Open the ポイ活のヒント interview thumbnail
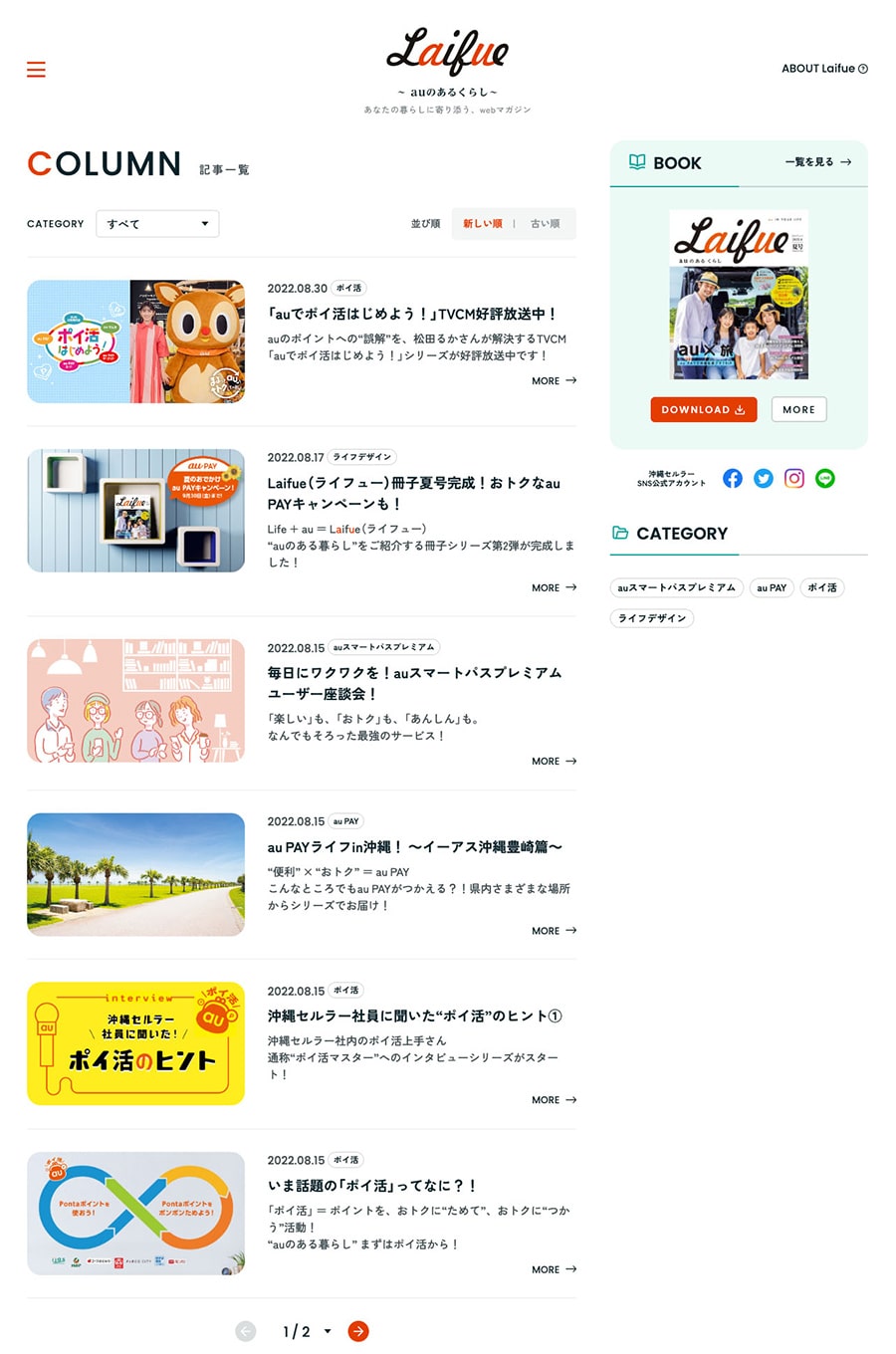This screenshot has height=1354, width=896. (x=135, y=1043)
